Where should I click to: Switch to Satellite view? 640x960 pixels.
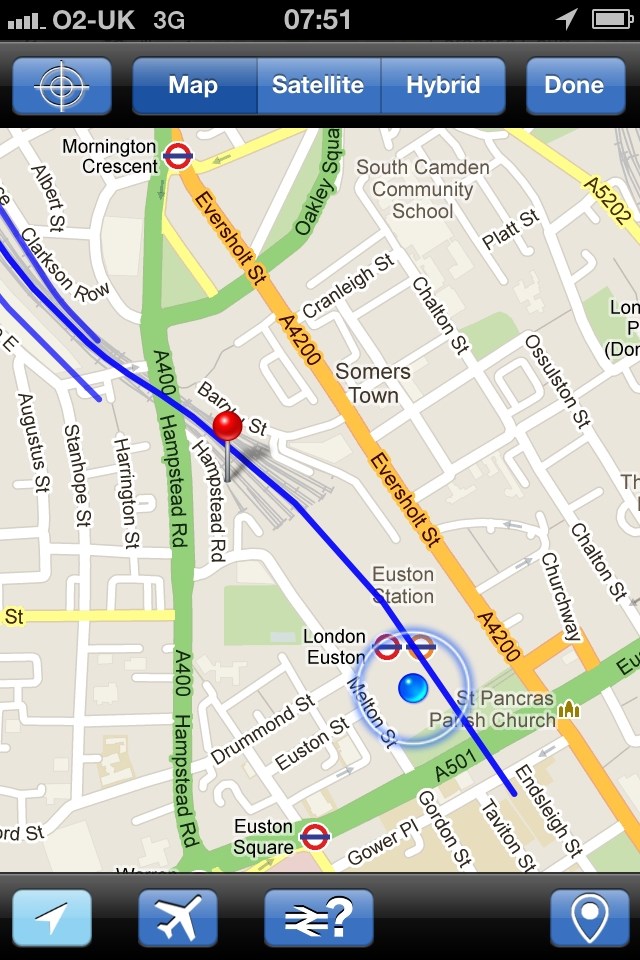318,86
